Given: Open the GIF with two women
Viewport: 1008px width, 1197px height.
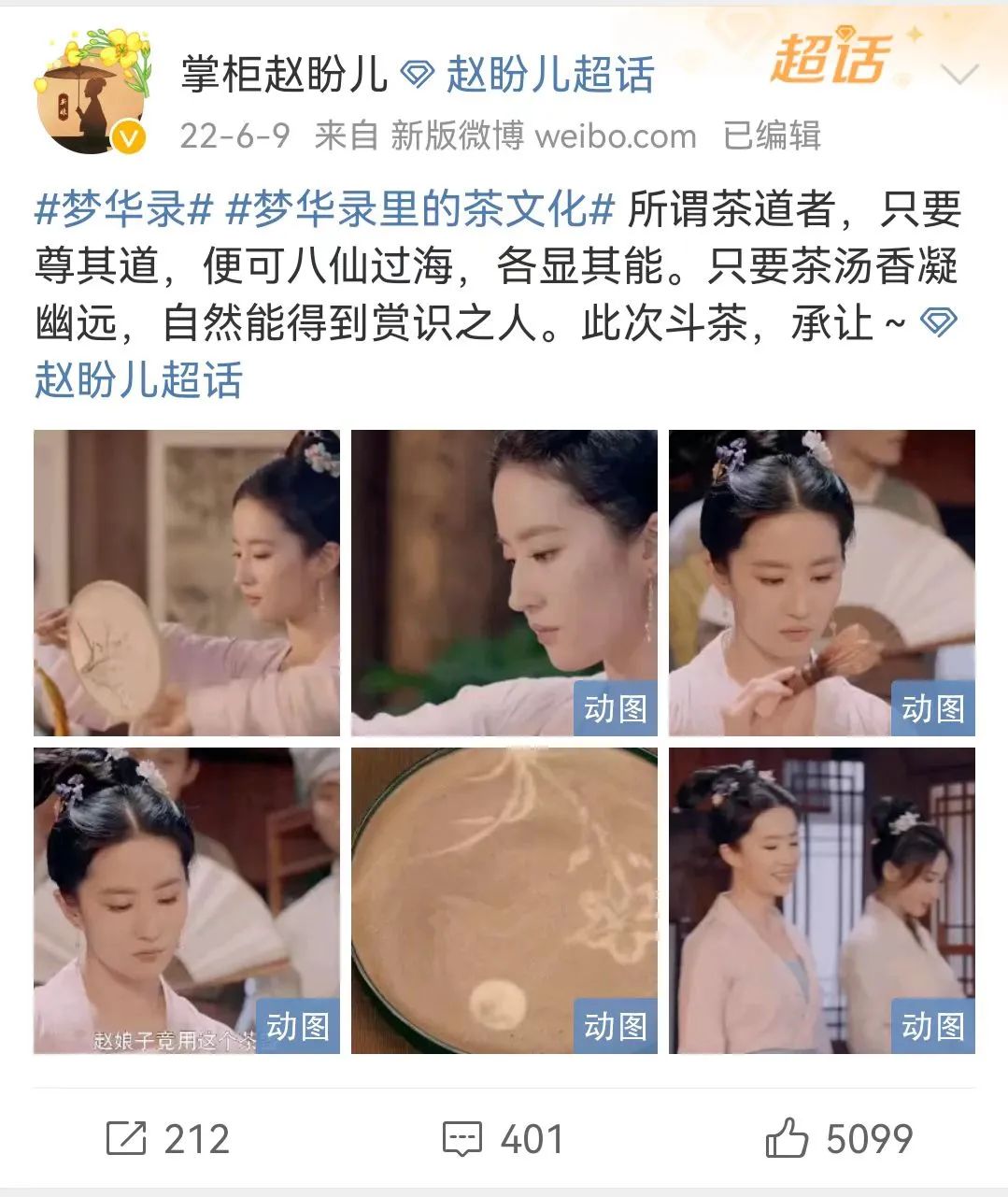Looking at the screenshot, I should point(822,901).
